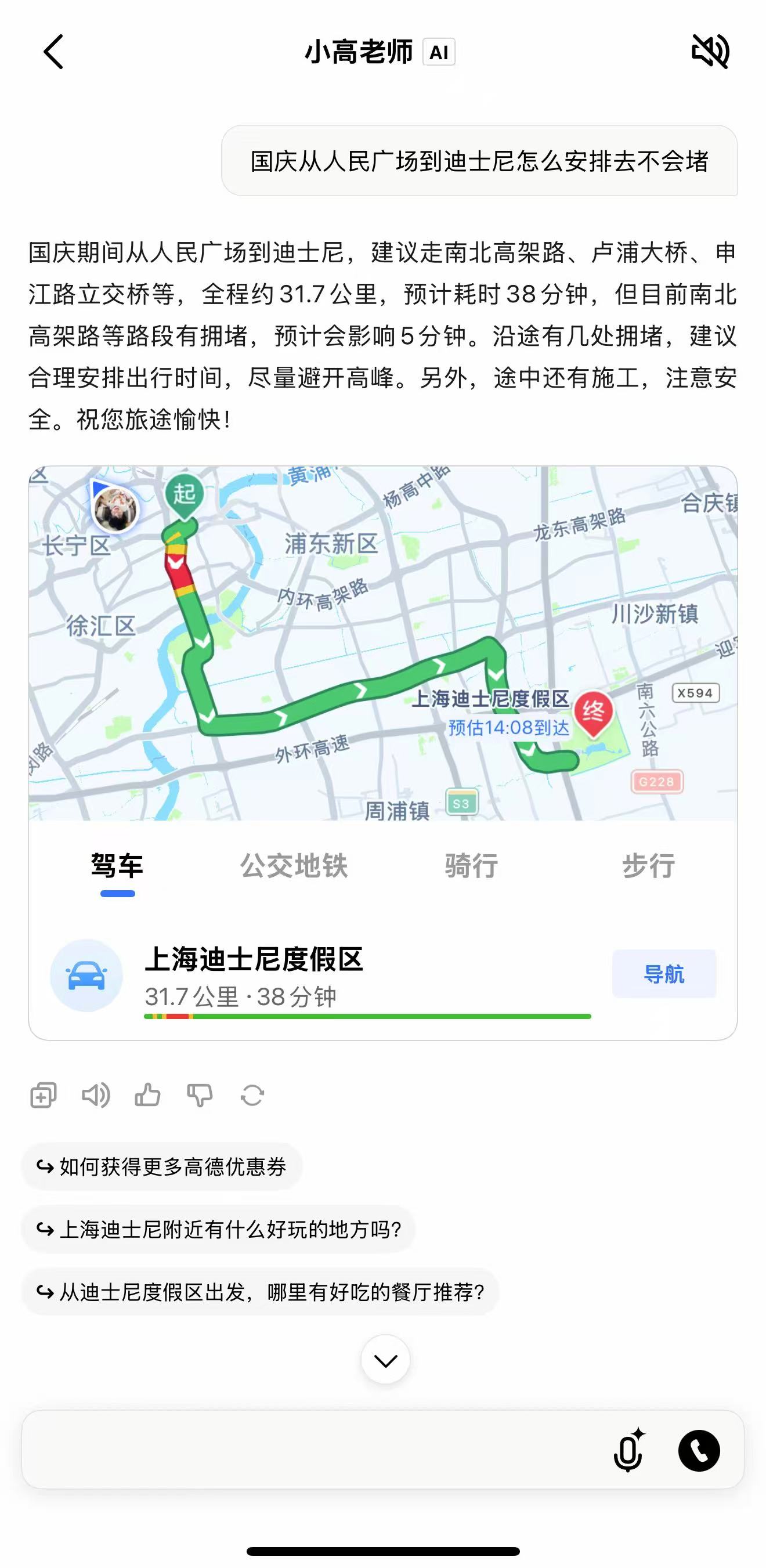Open the route map preview

(x=382, y=643)
